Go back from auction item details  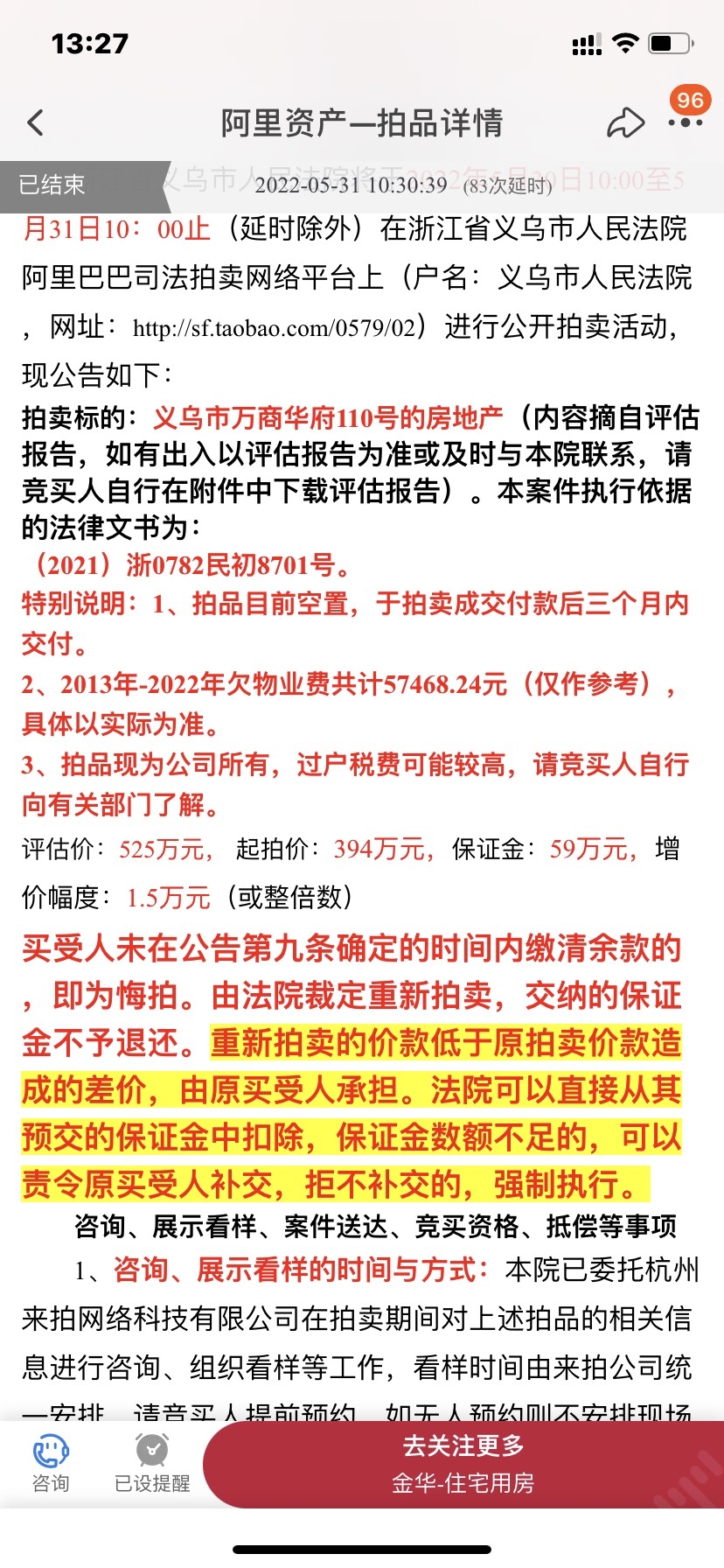[36, 122]
